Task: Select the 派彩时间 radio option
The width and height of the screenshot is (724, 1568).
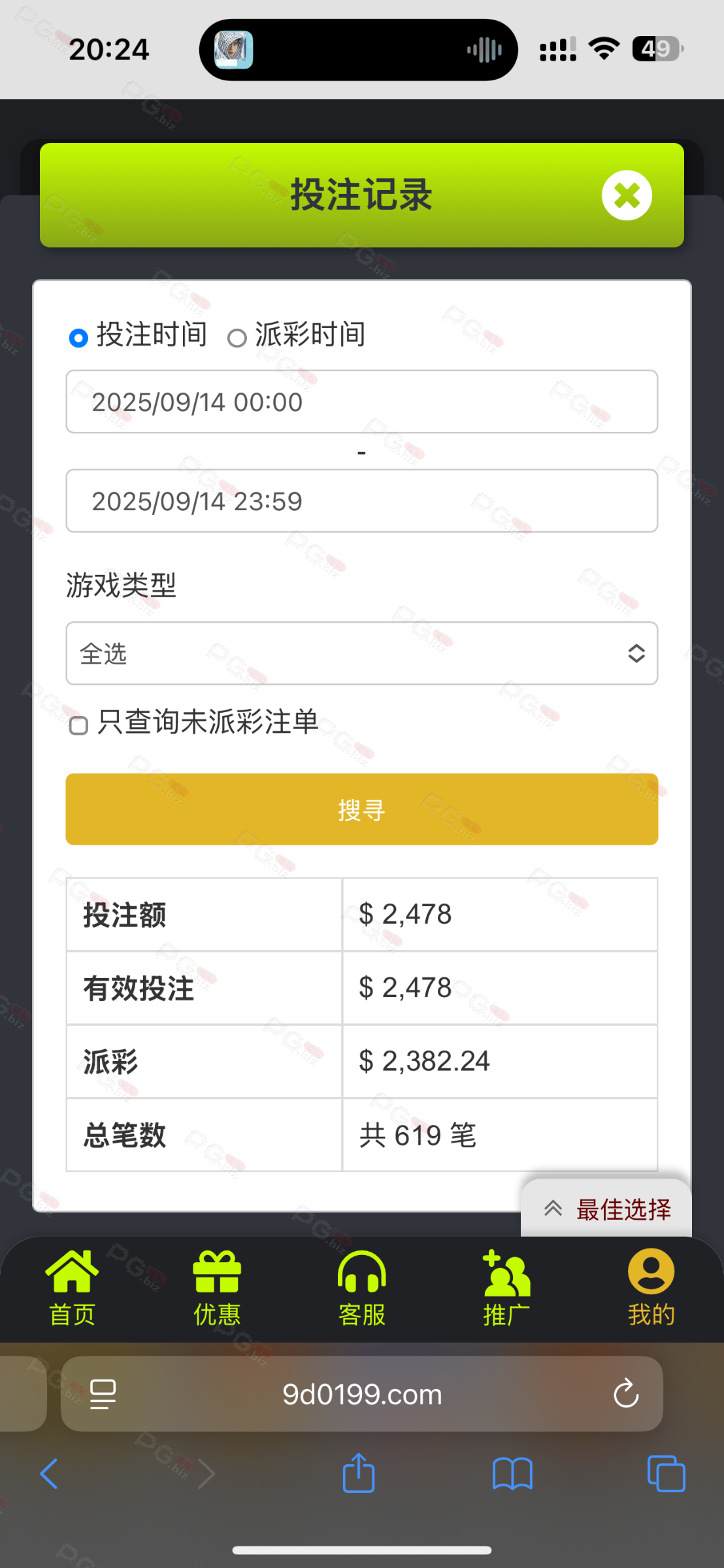Action: [x=237, y=338]
